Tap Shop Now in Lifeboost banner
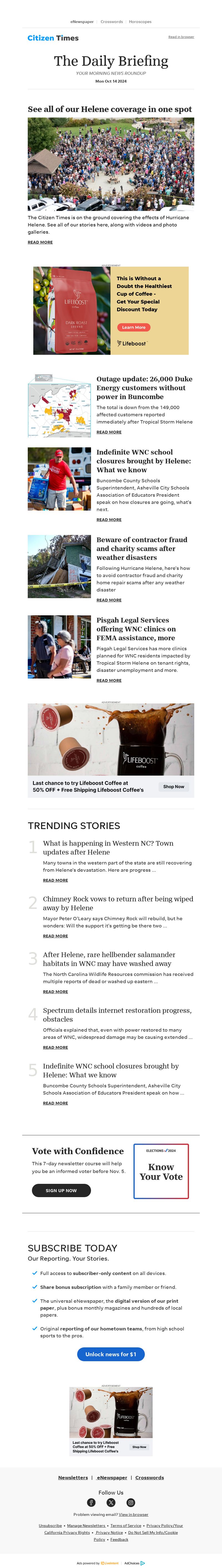222x1568 pixels. tap(173, 786)
